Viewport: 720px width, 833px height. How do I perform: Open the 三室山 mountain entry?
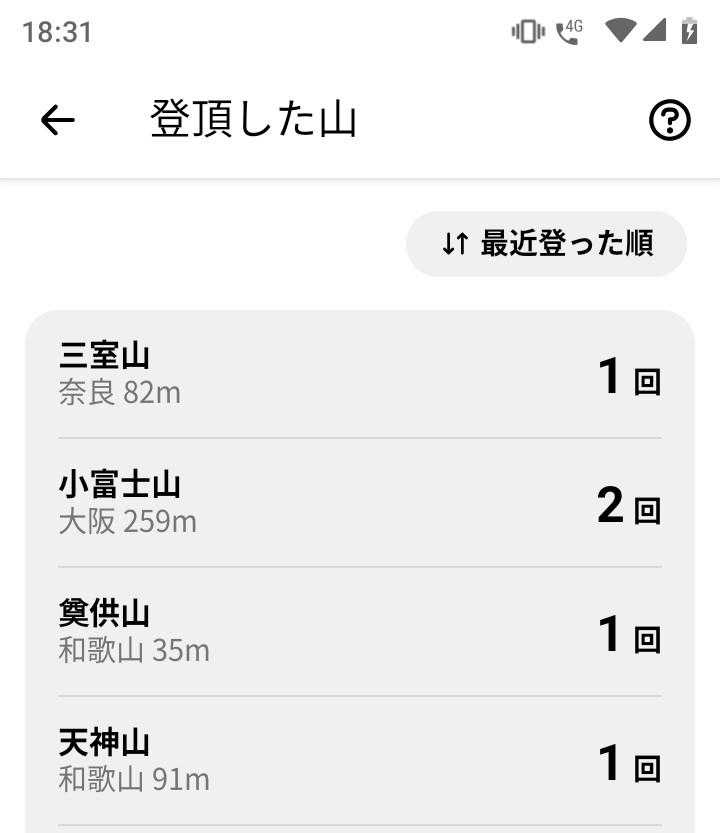pyautogui.click(x=360, y=374)
